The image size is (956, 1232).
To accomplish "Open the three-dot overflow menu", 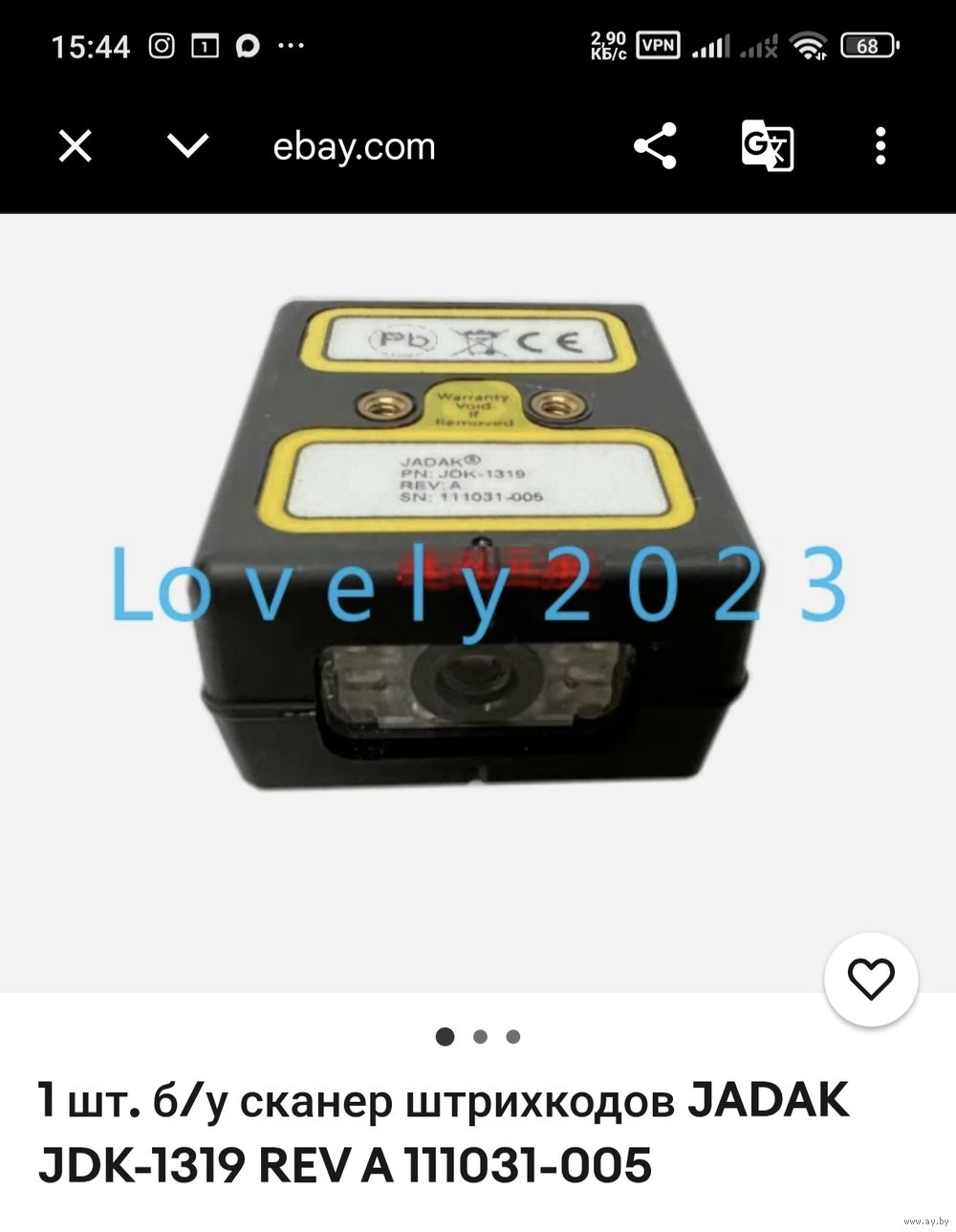I will point(880,146).
